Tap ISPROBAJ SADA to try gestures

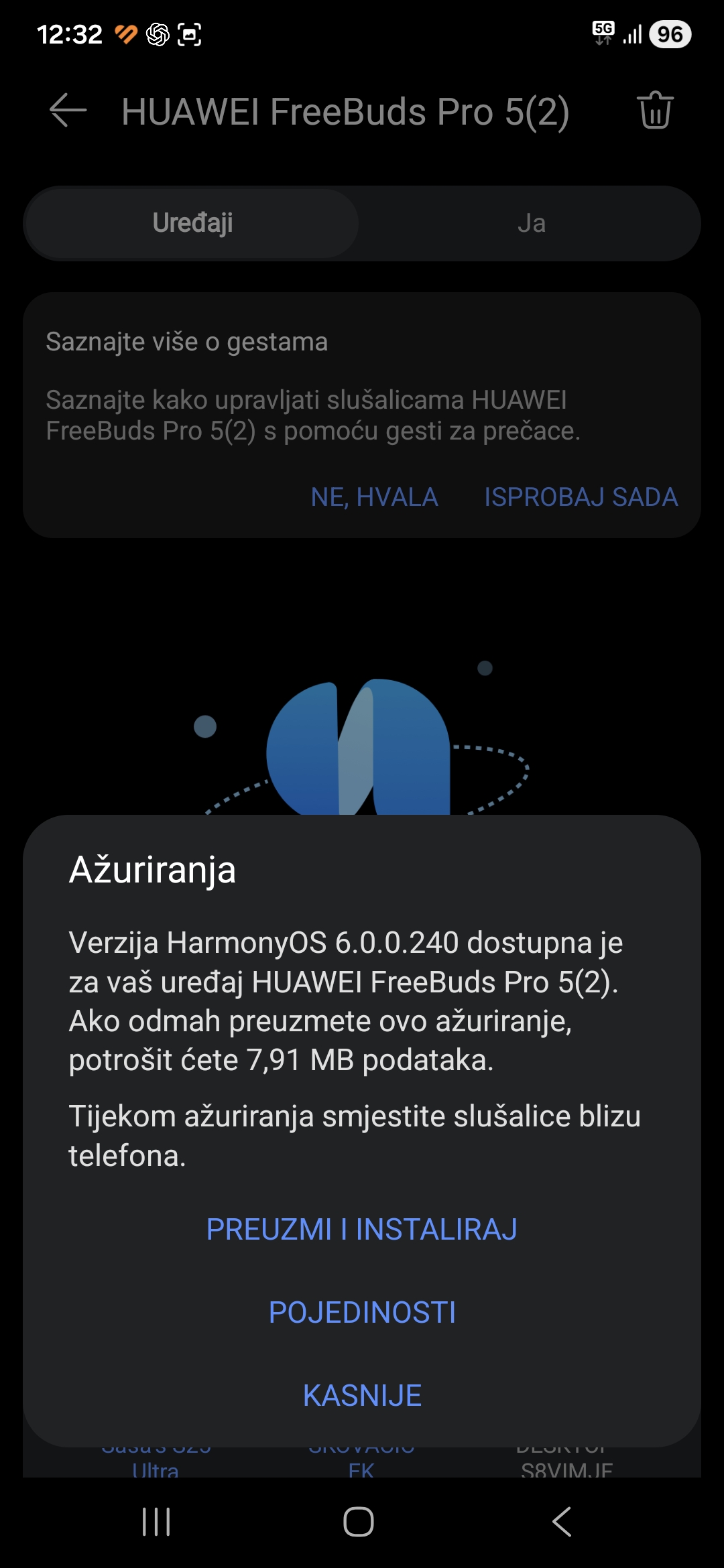tap(581, 497)
